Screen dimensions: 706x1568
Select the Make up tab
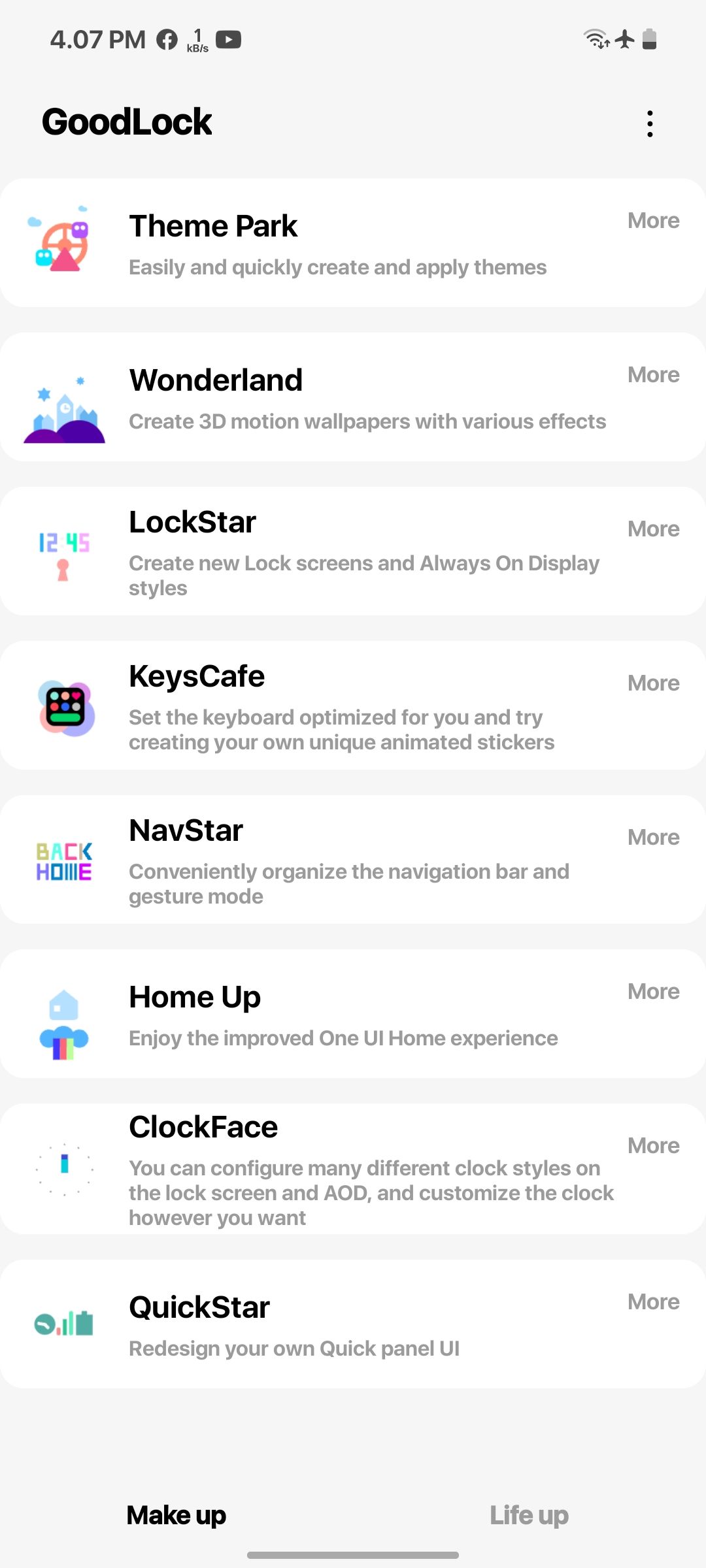pyautogui.click(x=175, y=1514)
